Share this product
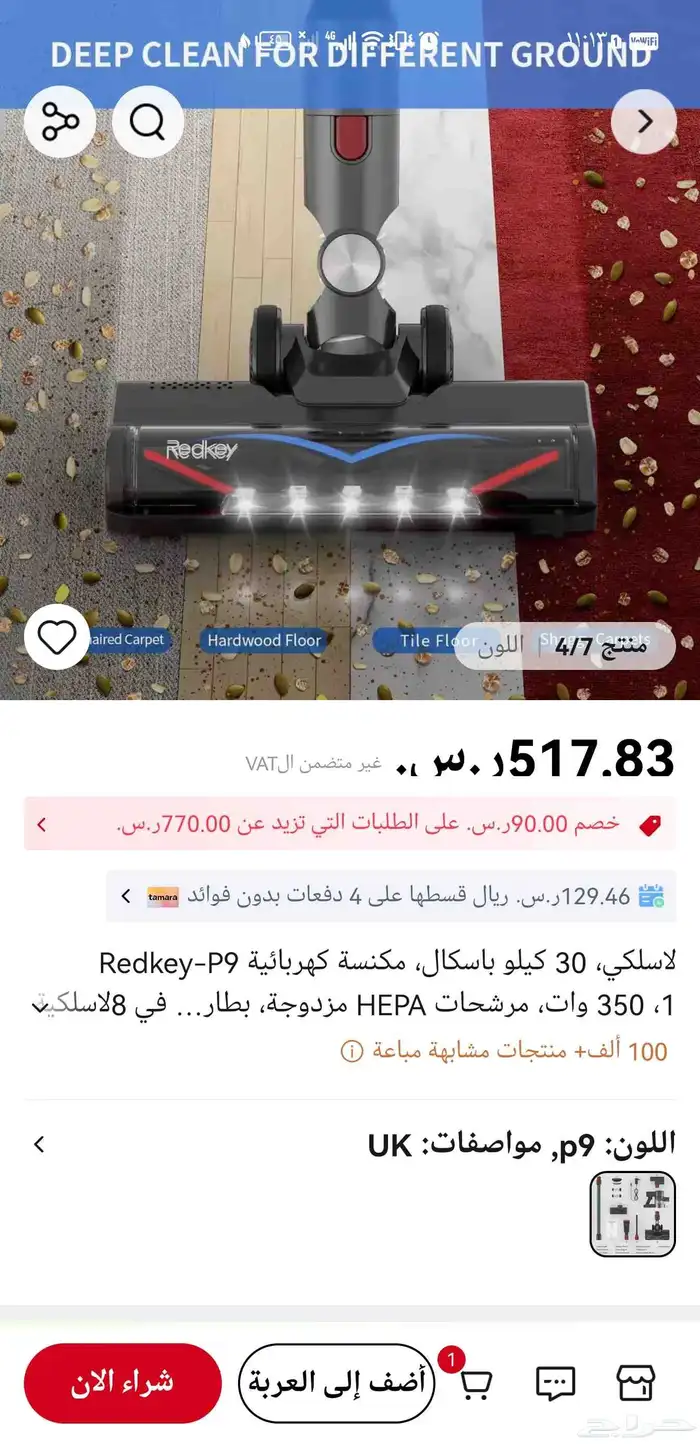700x1444 pixels. coord(58,123)
